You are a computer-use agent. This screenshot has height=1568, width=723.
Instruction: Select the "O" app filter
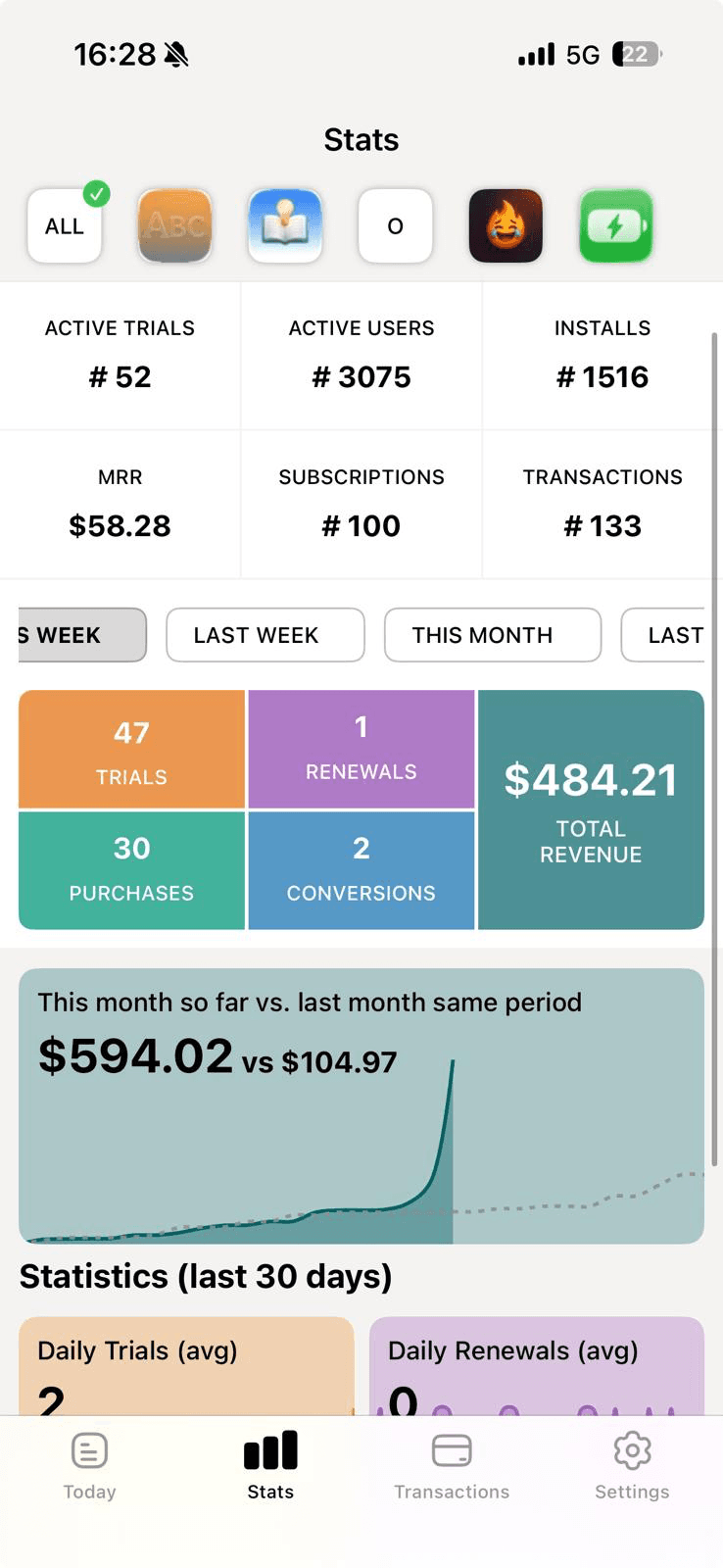396,225
